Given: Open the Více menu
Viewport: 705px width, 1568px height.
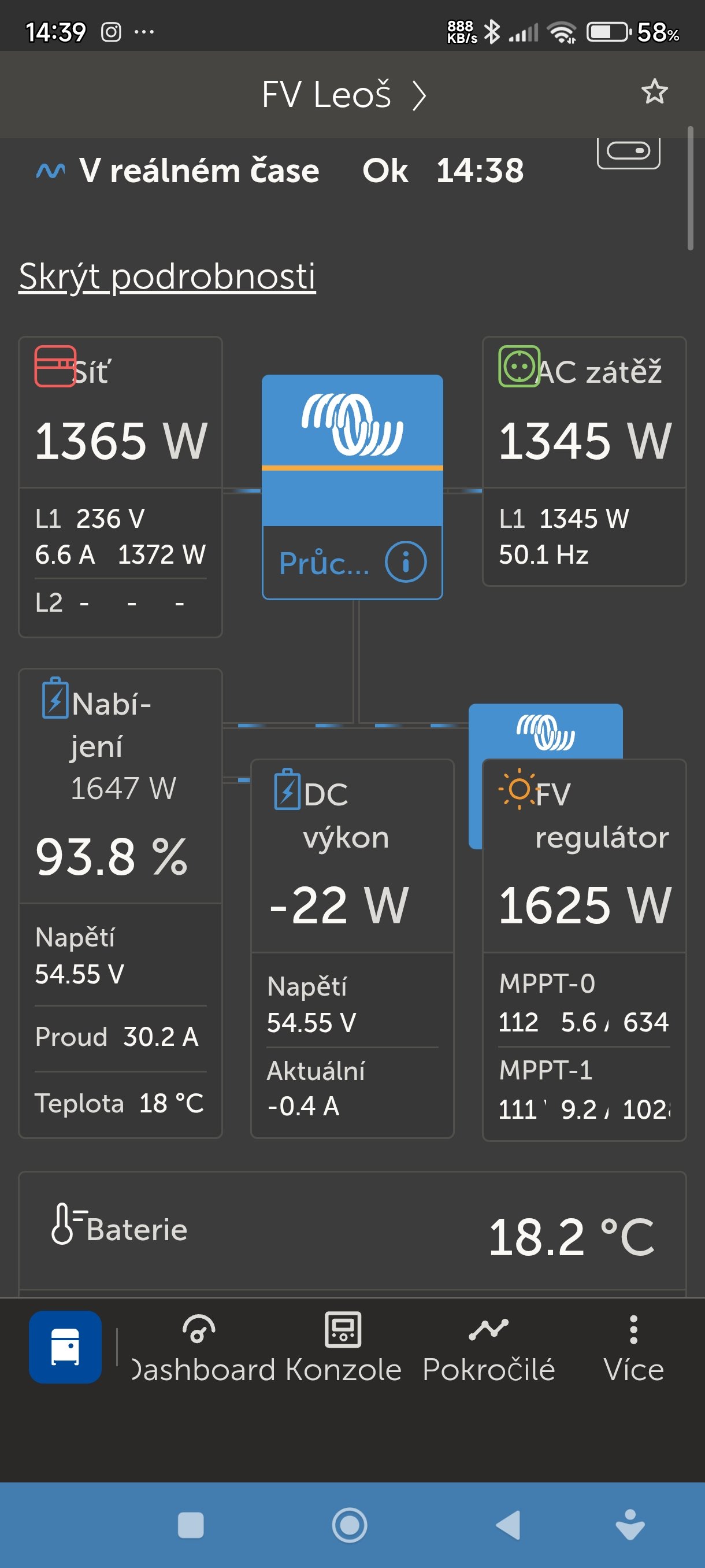Looking at the screenshot, I should [x=633, y=1348].
